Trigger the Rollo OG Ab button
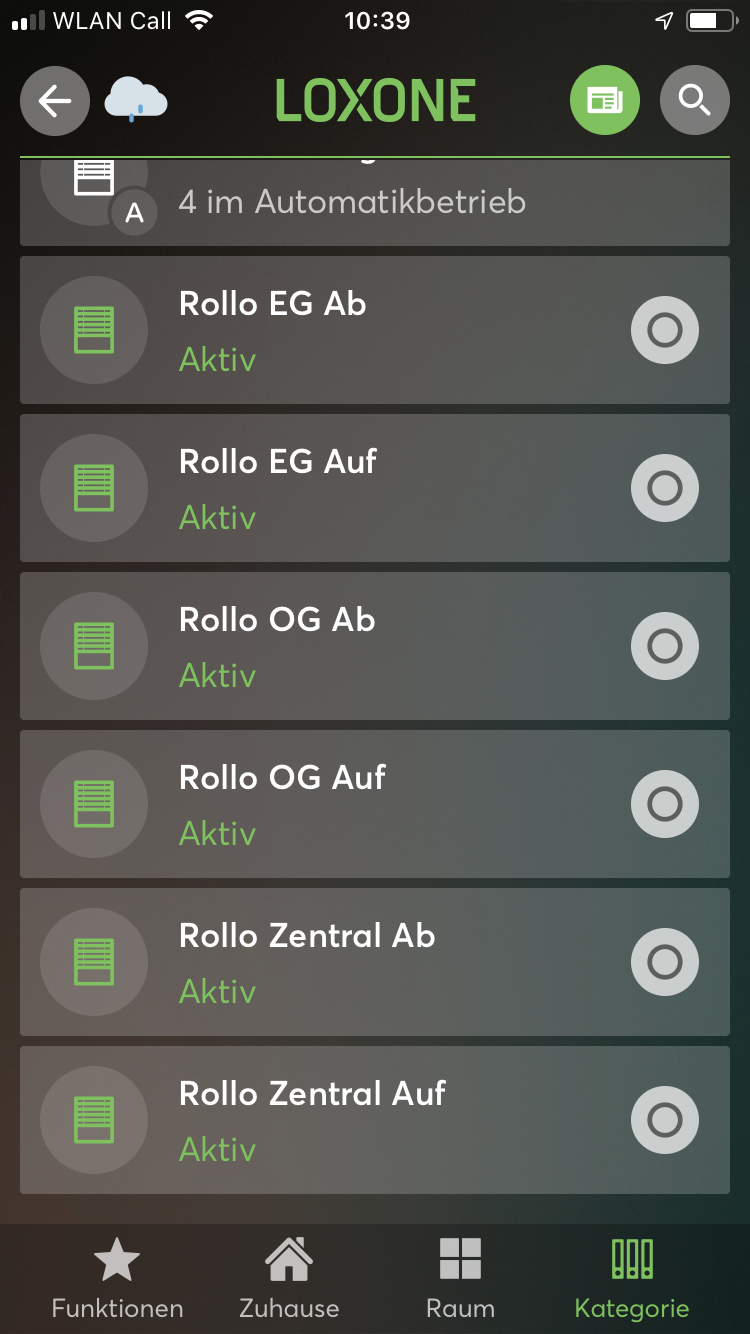The image size is (750, 1334). (664, 646)
